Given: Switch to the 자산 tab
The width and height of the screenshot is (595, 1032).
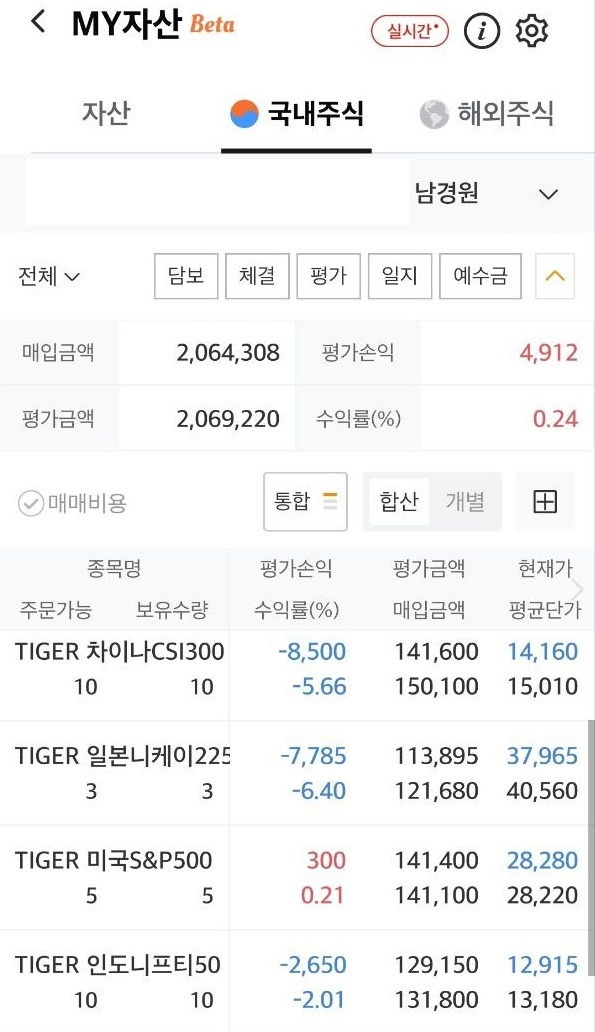Looking at the screenshot, I should 106,113.
